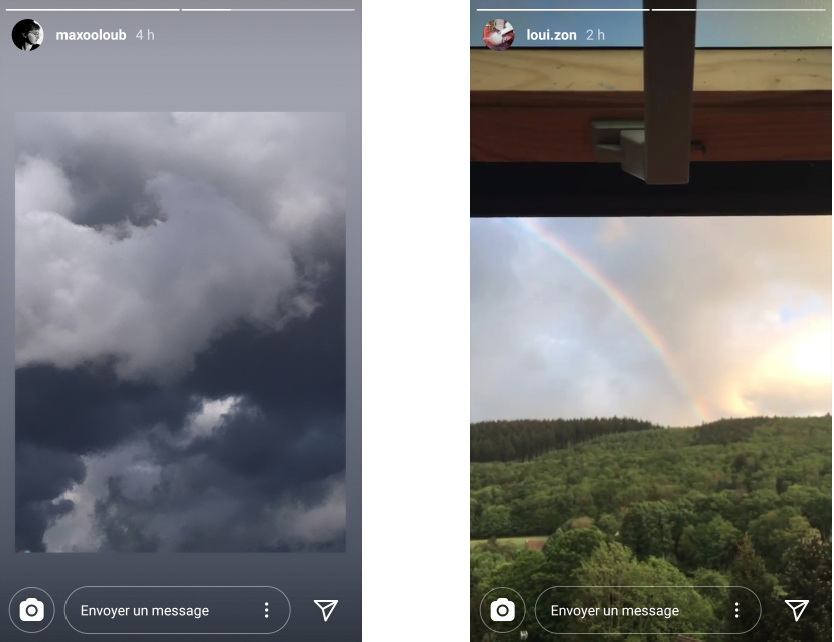Open camera in loui.zon's story
Image resolution: width=834 pixels, height=642 pixels.
502,610
